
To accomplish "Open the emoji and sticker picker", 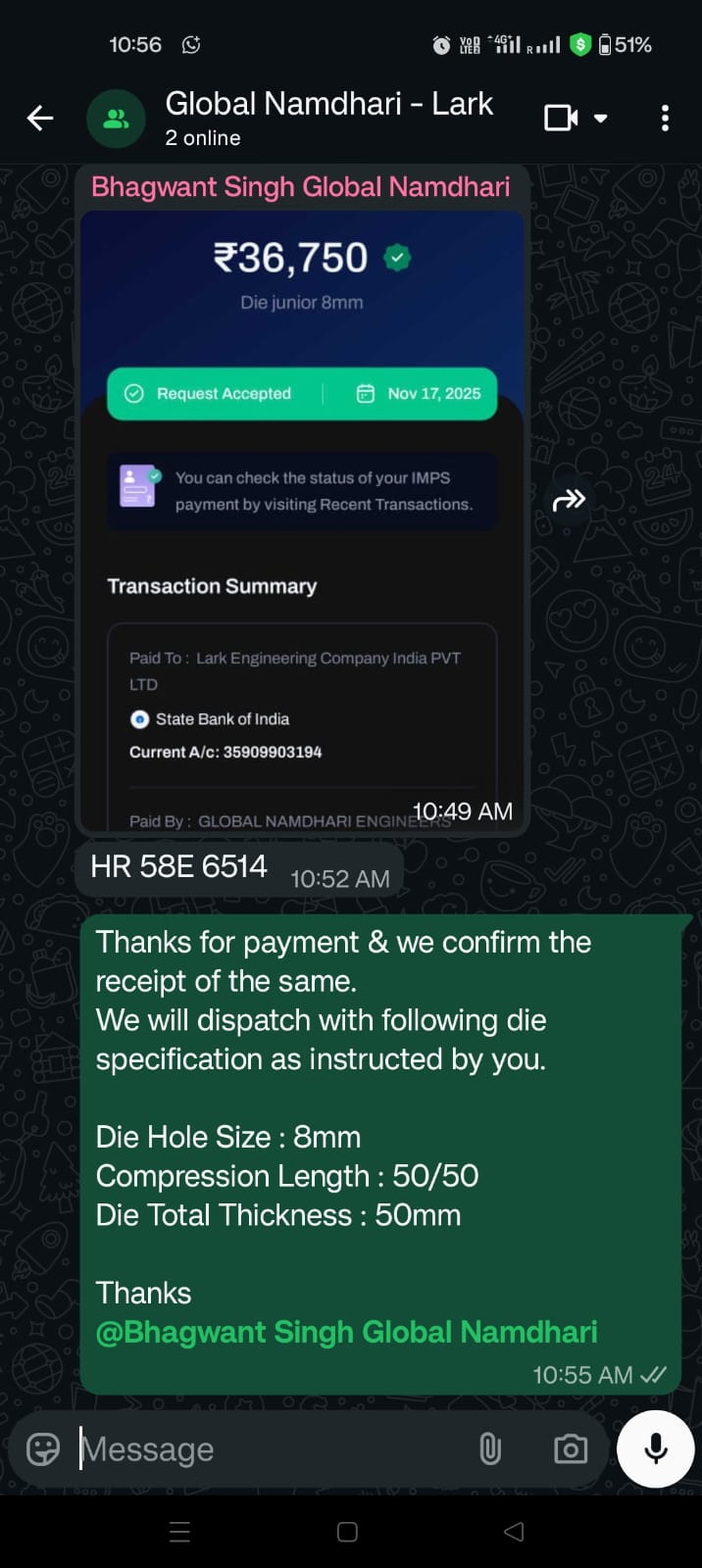I will 43,1448.
